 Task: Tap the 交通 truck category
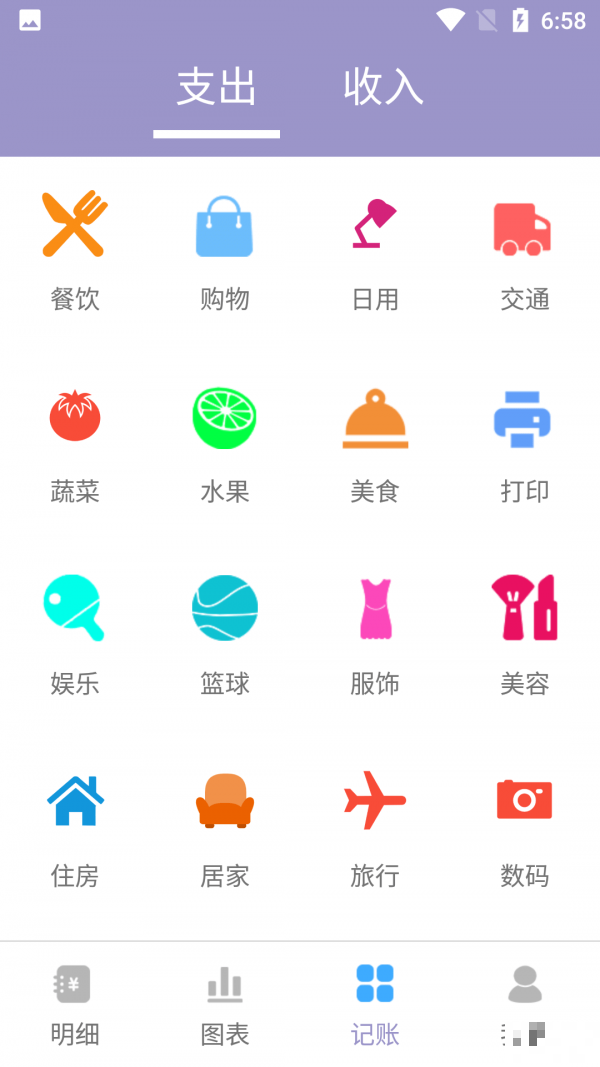coord(524,250)
